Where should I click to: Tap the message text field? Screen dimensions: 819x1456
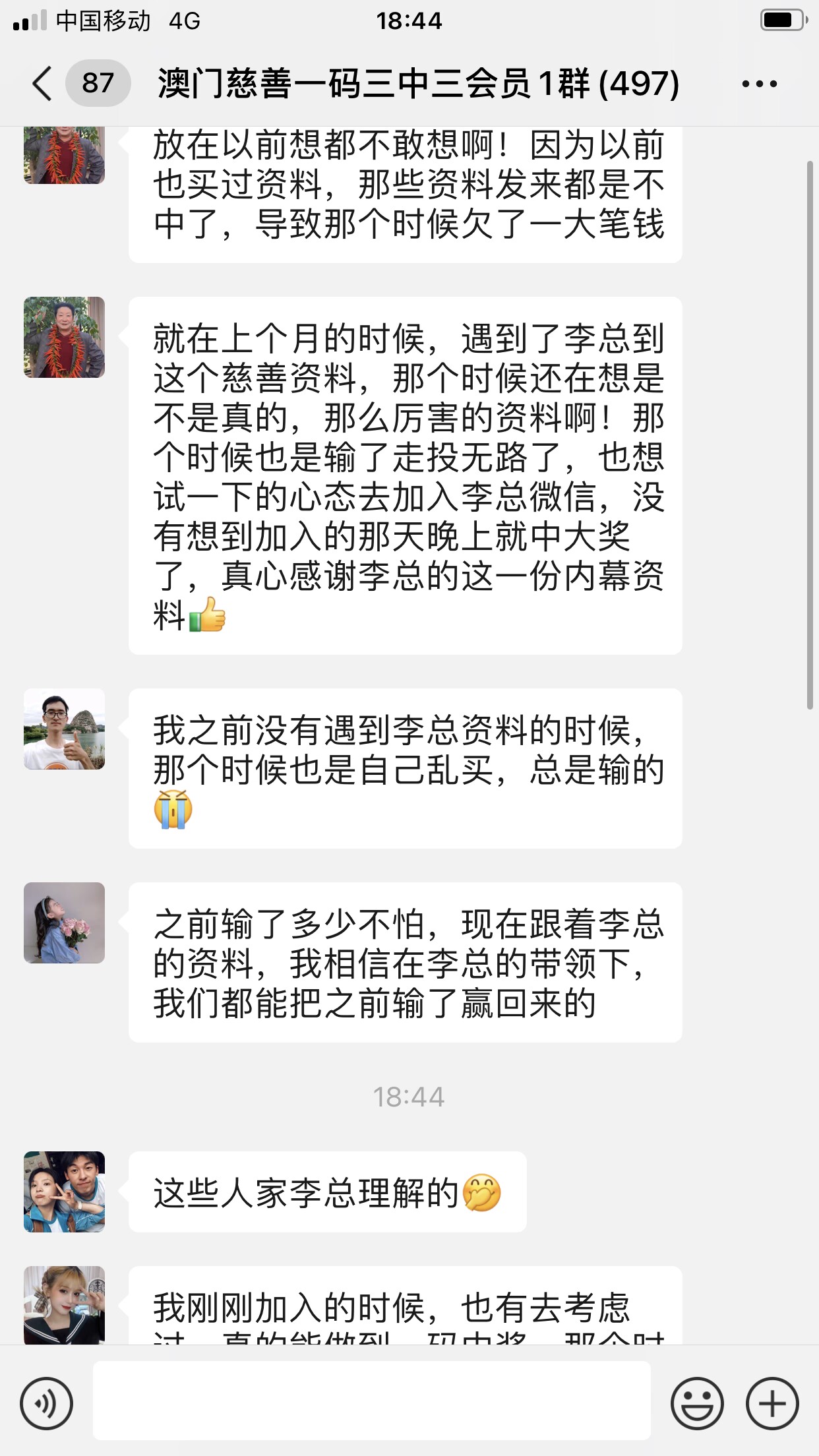tap(371, 1401)
